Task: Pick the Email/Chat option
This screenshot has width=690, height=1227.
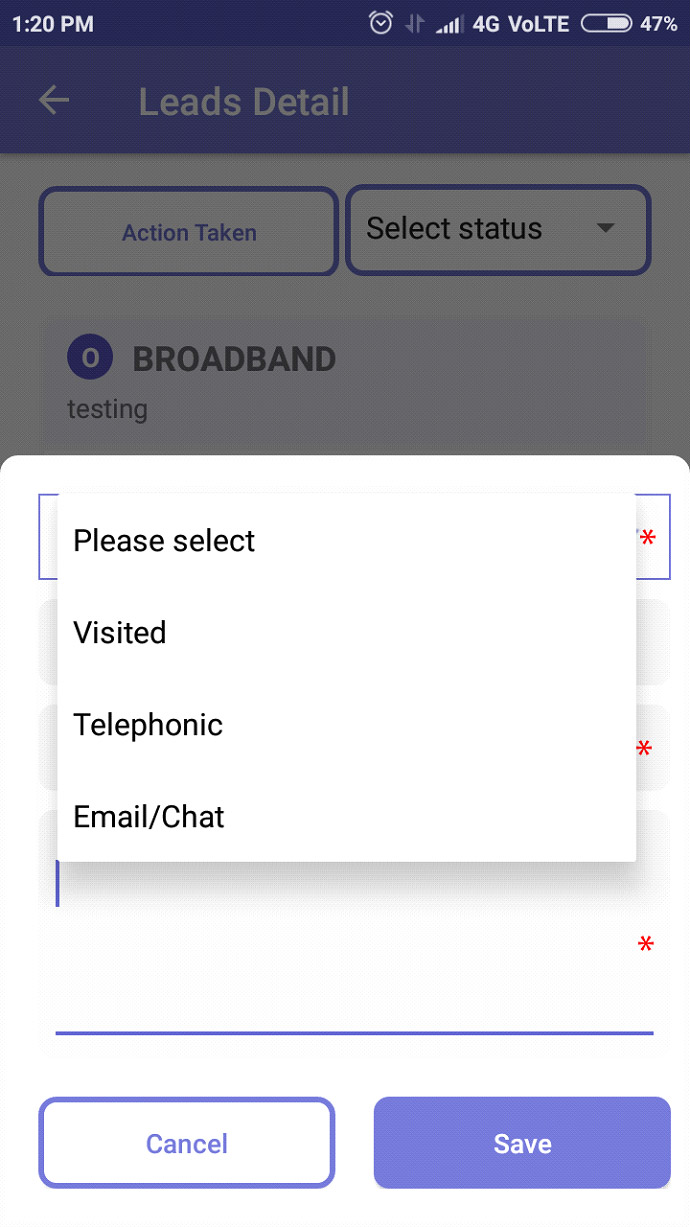Action: [x=346, y=816]
